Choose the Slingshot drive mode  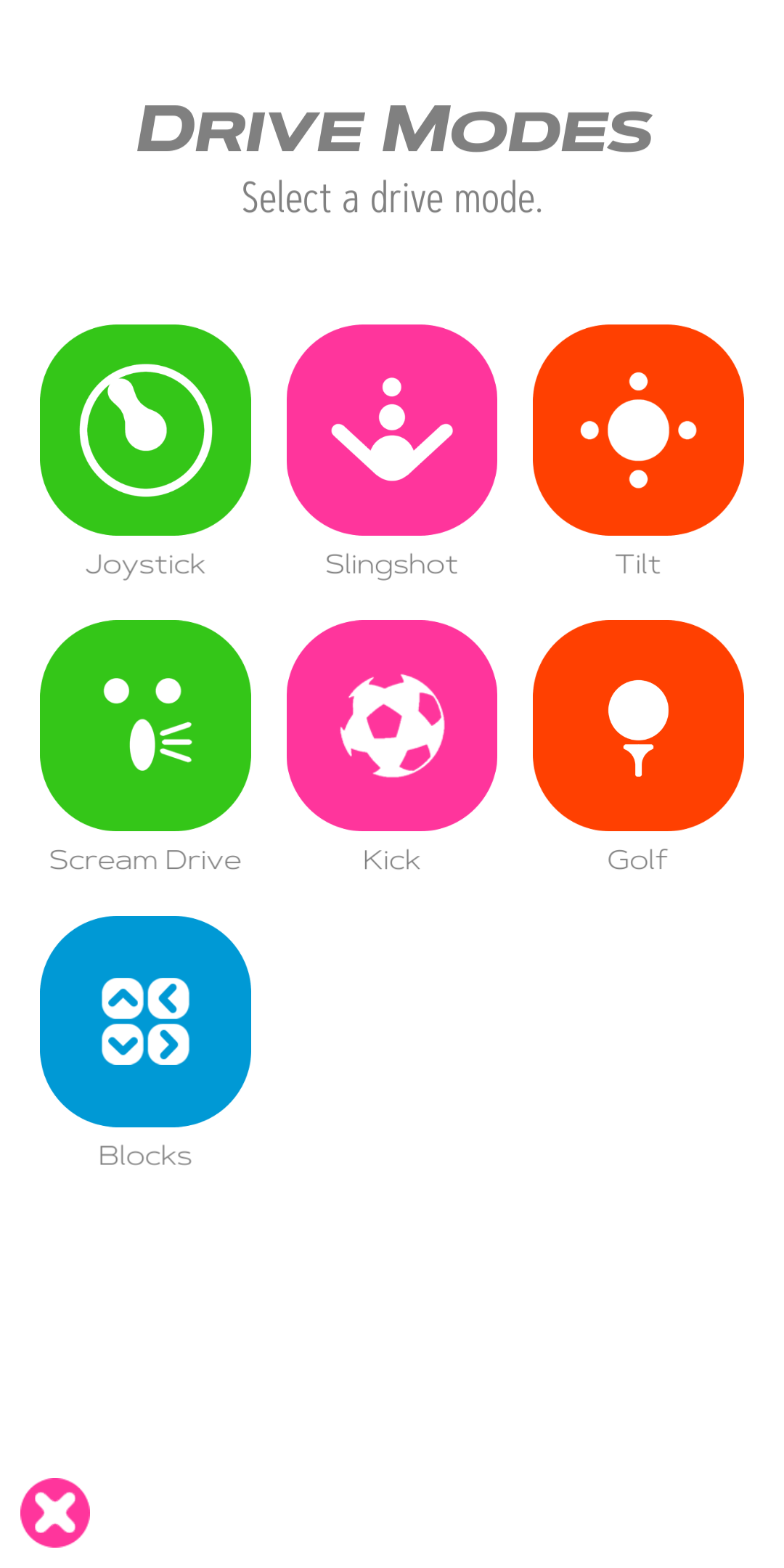coord(392,430)
